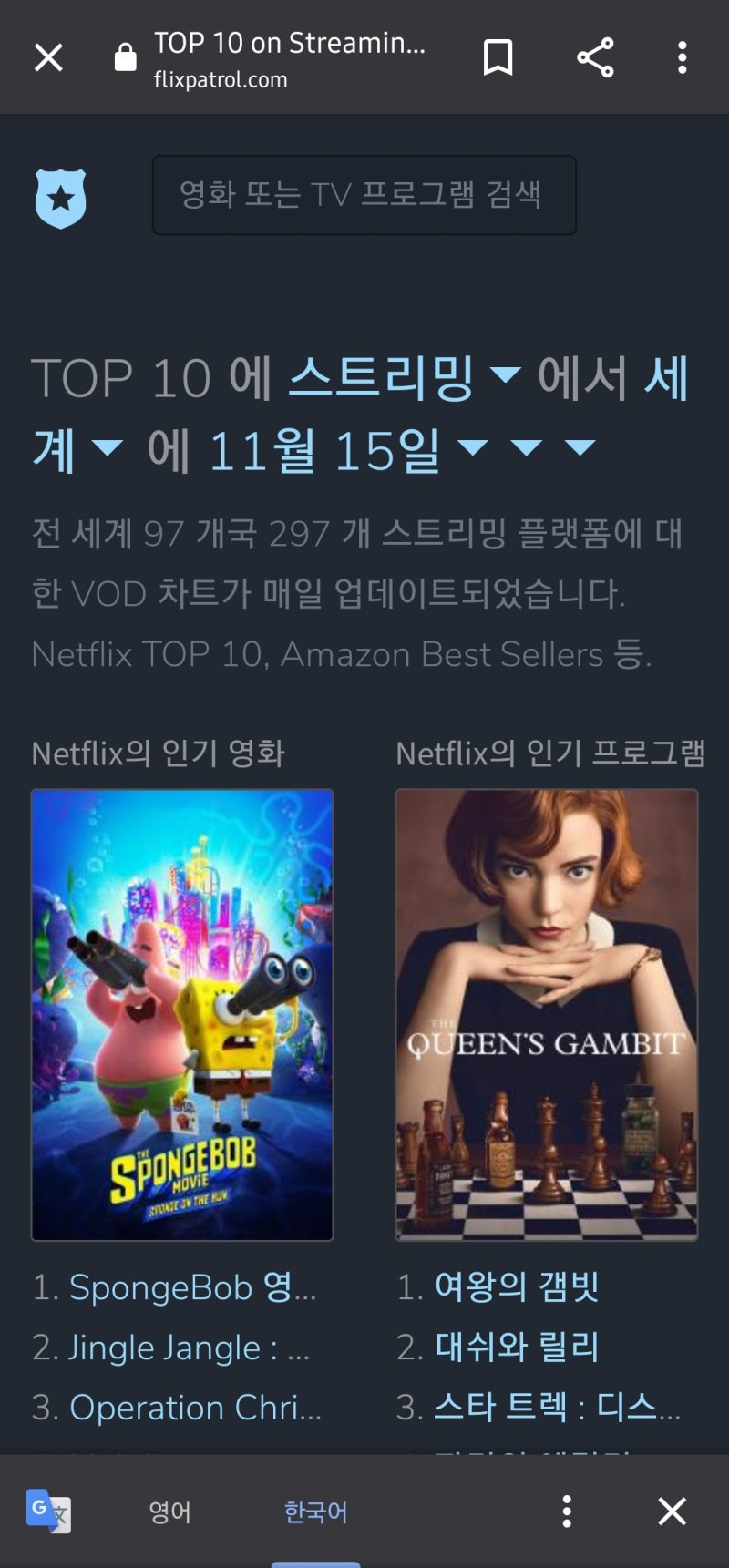Open the 스타 트렉 : 디스... link
Image resolution: width=729 pixels, height=1568 pixels.
click(556, 1407)
